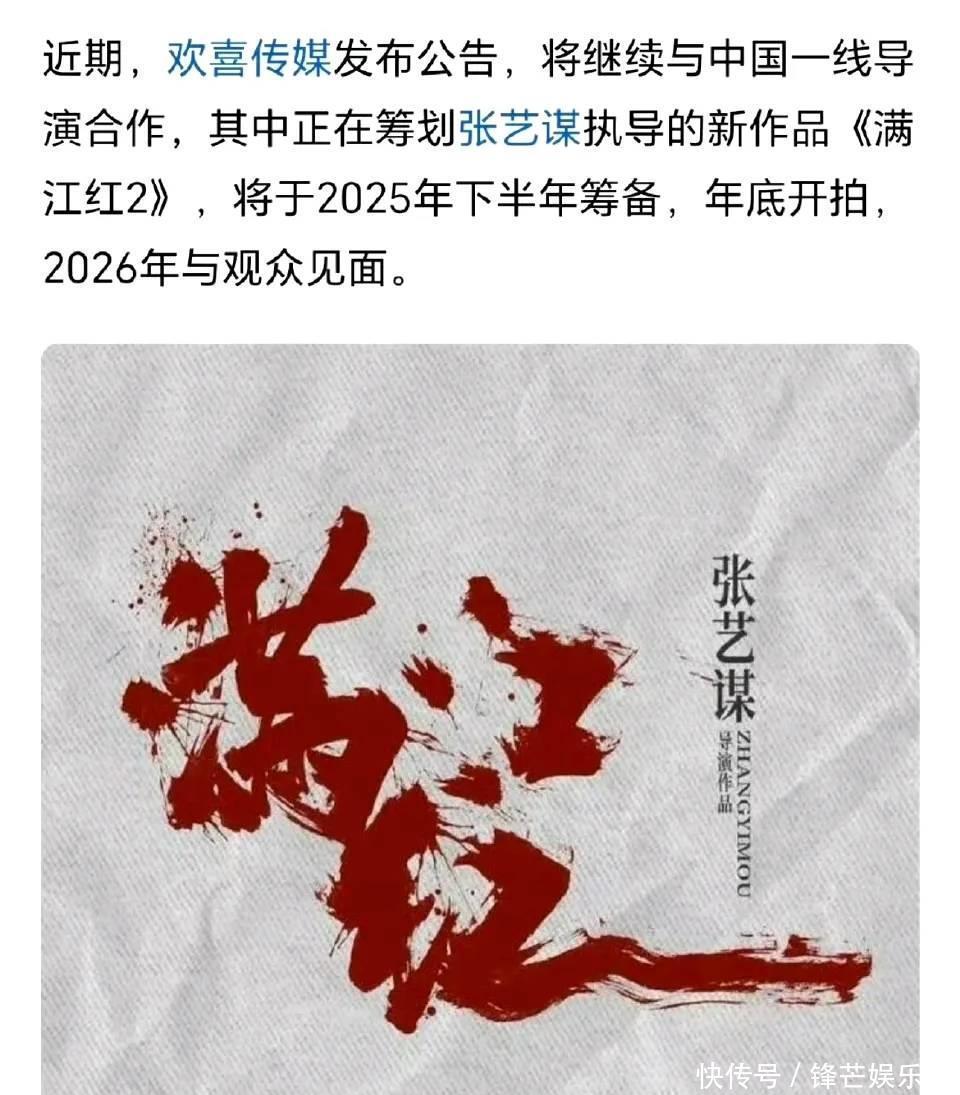Open the 欢喜传媒 link
Image resolution: width=960 pixels, height=1095 pixels.
pos(249,58)
